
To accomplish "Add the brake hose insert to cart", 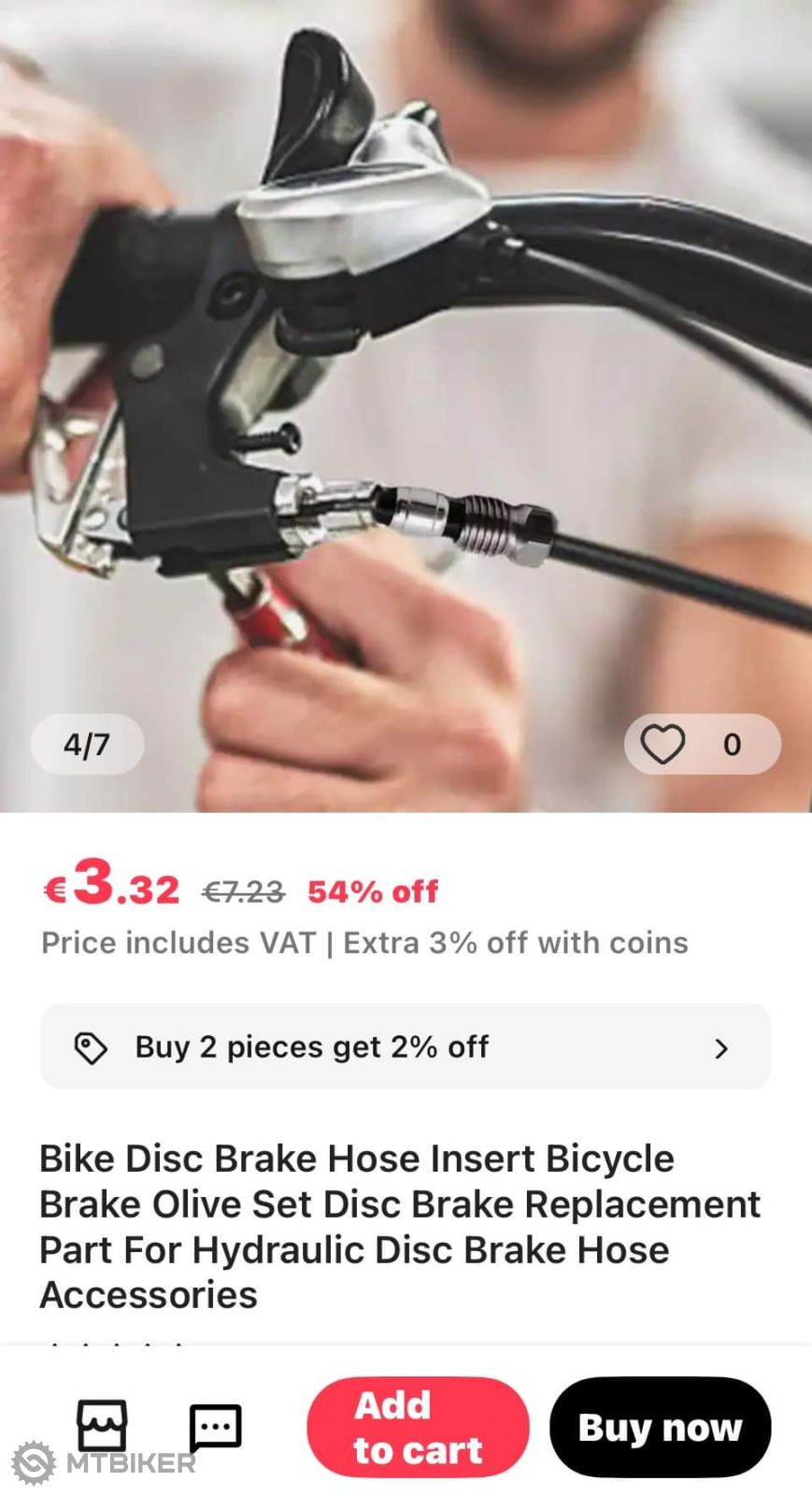I will (418, 1427).
